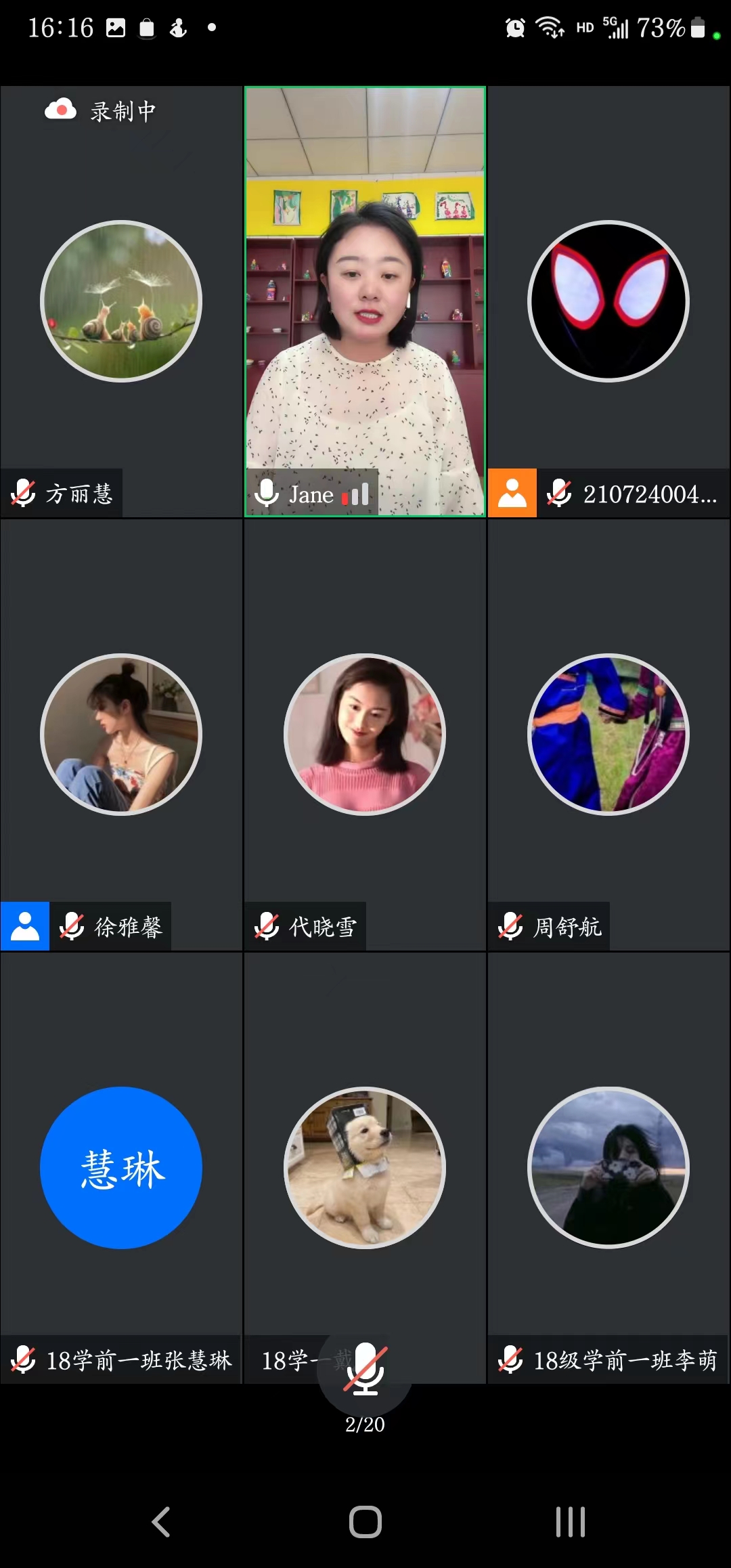Select 18级学前一班李萌's tile
This screenshot has height=1568, width=731.
[608, 1168]
